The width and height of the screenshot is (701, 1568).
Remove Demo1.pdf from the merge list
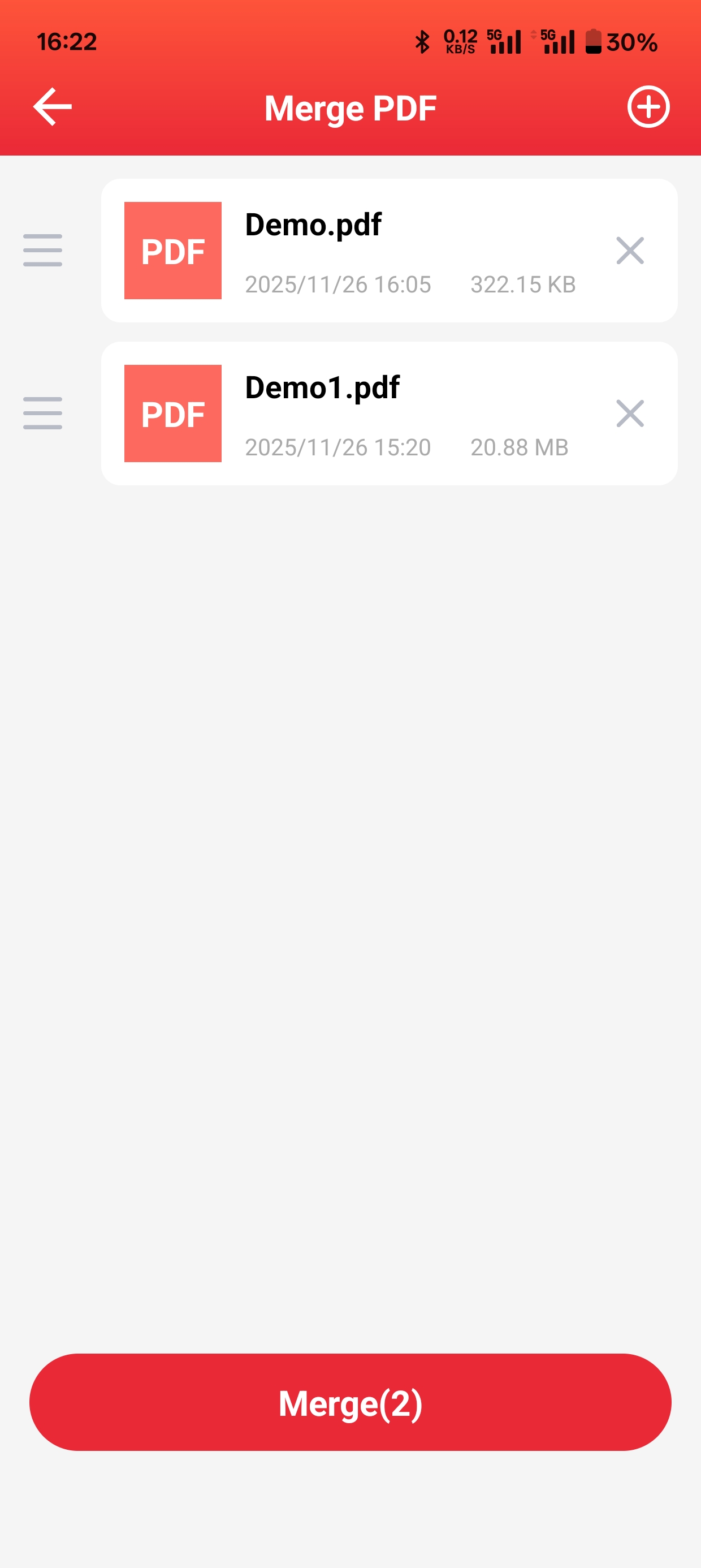pos(630,414)
